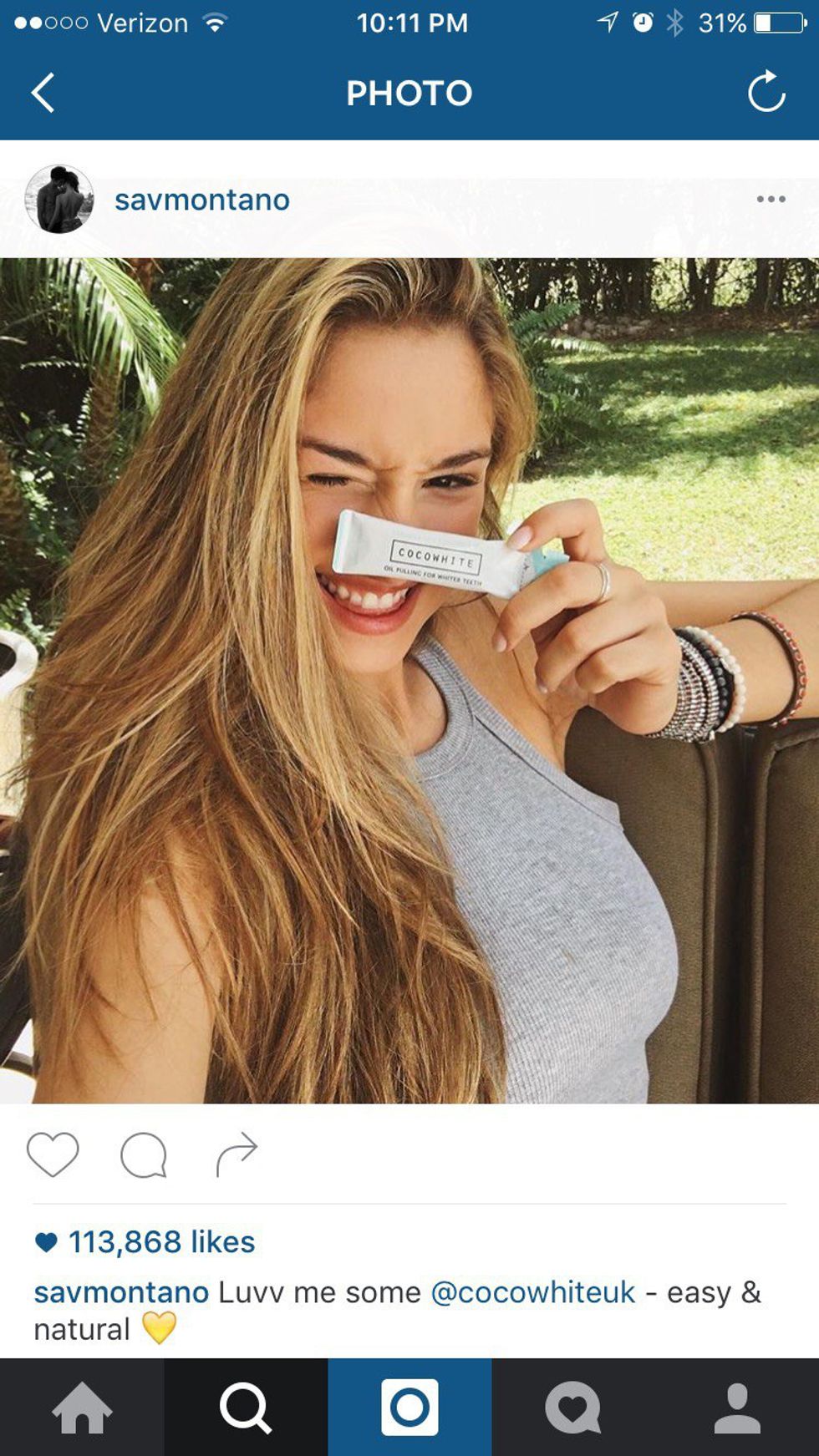Open savmontano's profile picture
This screenshot has height=1456, width=819.
(x=59, y=199)
